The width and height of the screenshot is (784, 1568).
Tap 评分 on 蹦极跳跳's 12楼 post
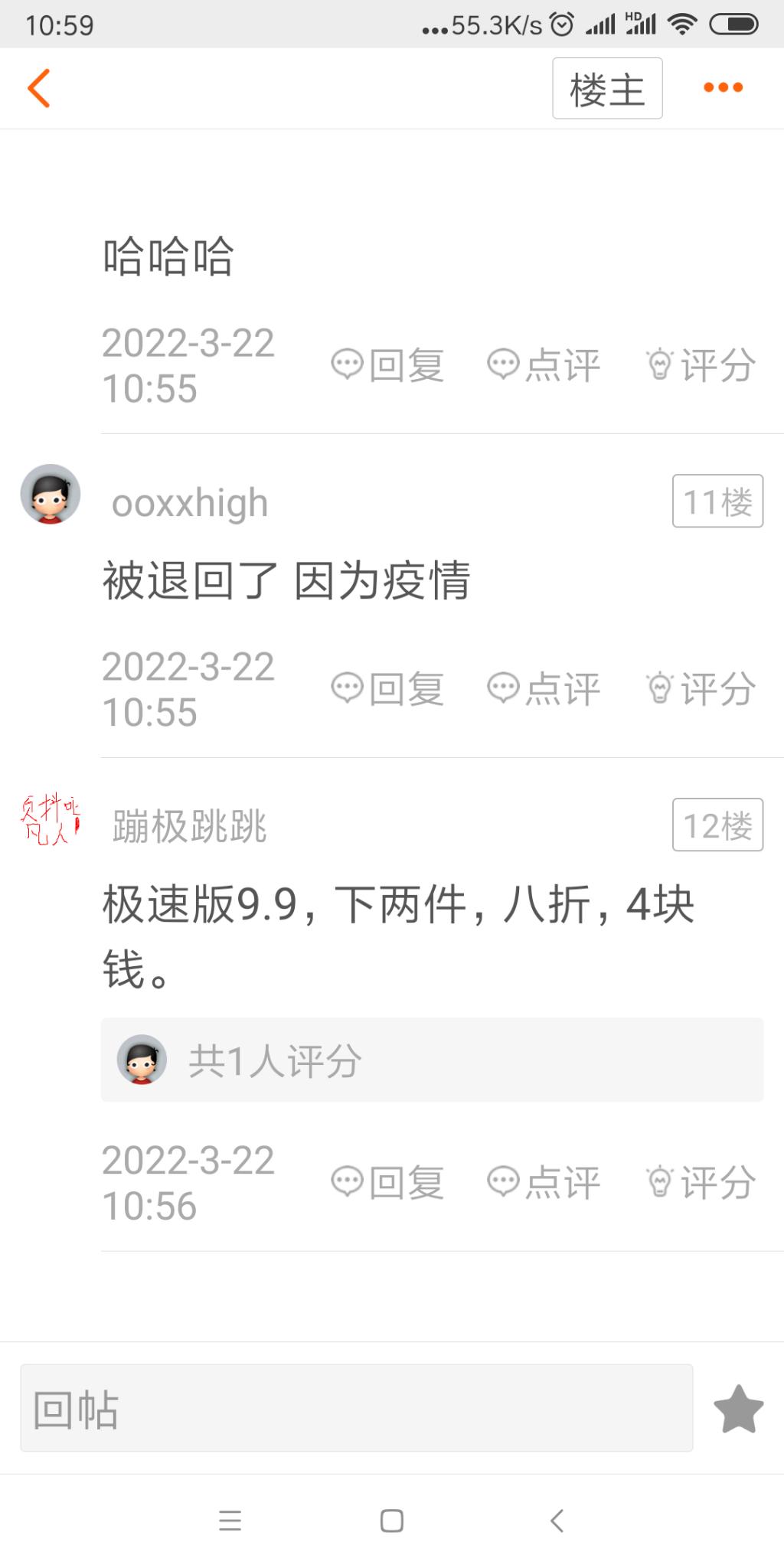[x=701, y=1182]
